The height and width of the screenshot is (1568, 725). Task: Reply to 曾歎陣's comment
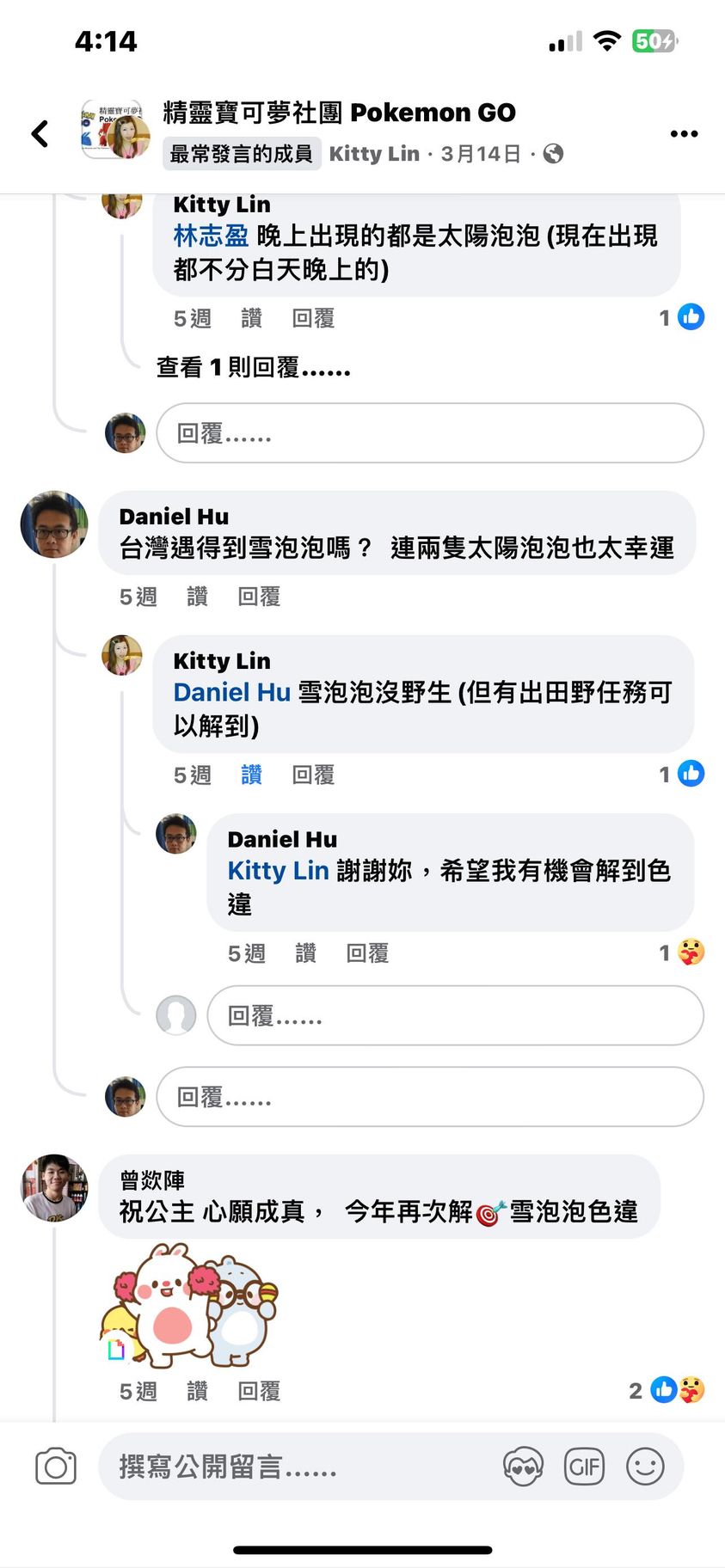tap(259, 1390)
